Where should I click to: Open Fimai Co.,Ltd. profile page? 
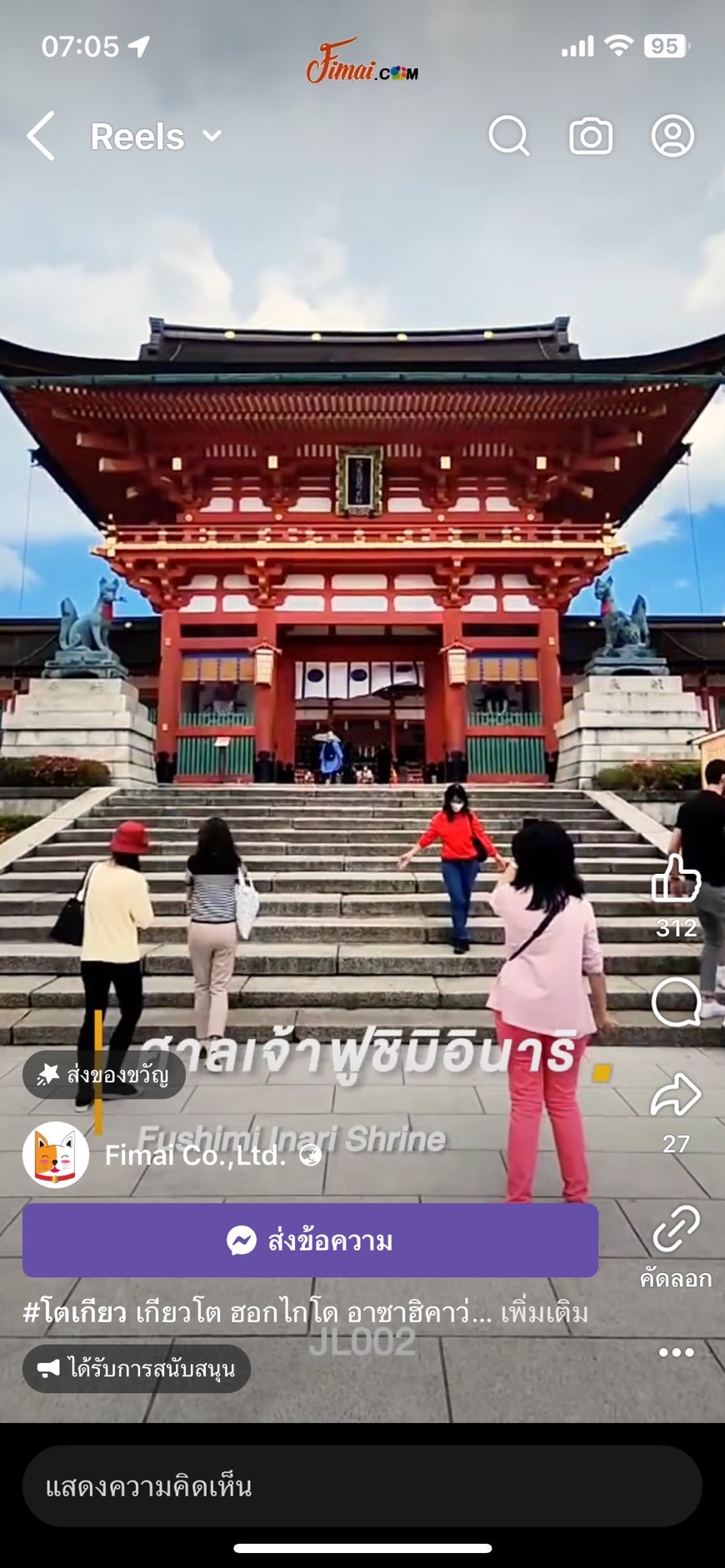point(195,1155)
